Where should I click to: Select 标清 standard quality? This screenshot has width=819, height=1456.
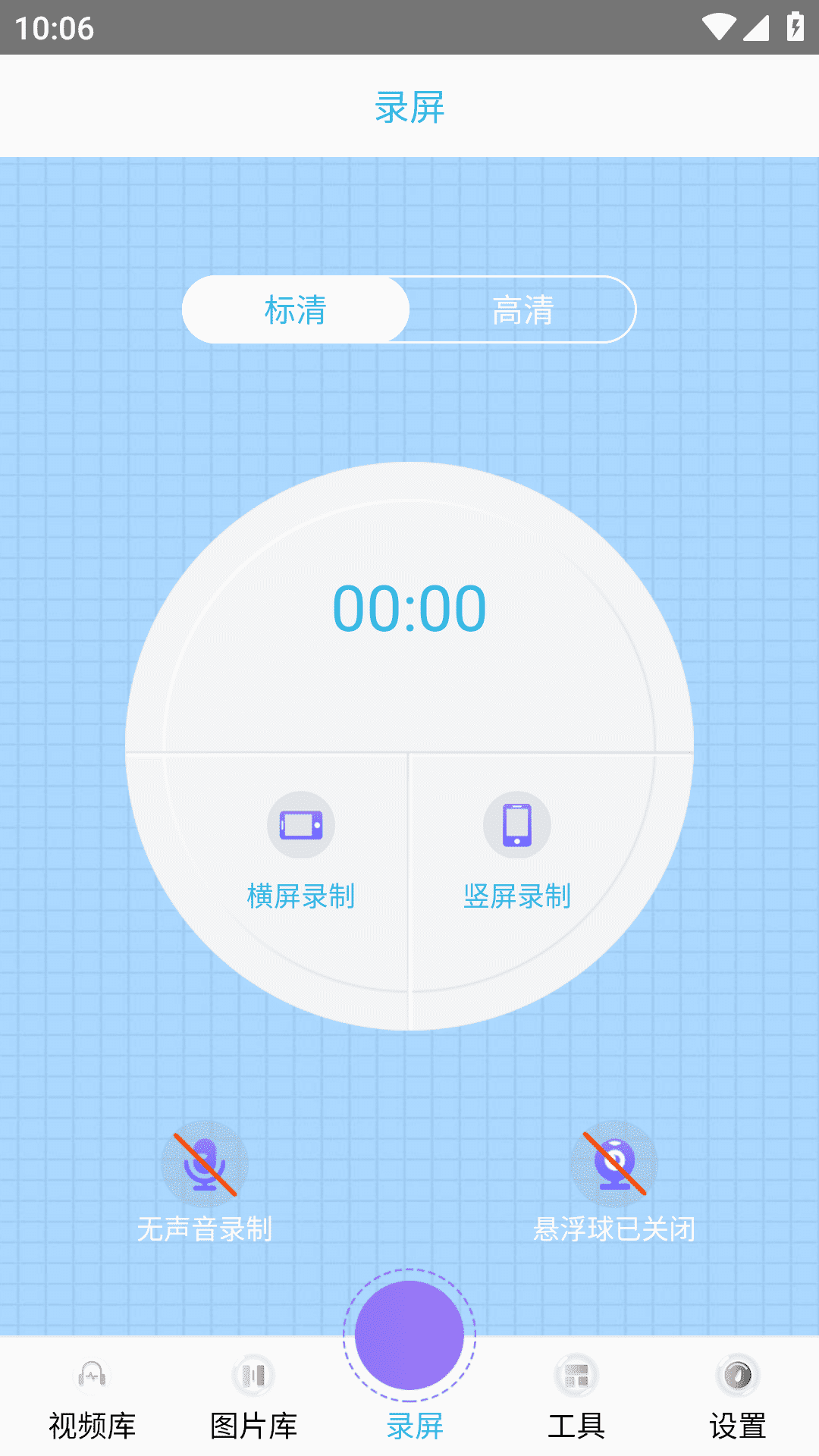point(296,309)
